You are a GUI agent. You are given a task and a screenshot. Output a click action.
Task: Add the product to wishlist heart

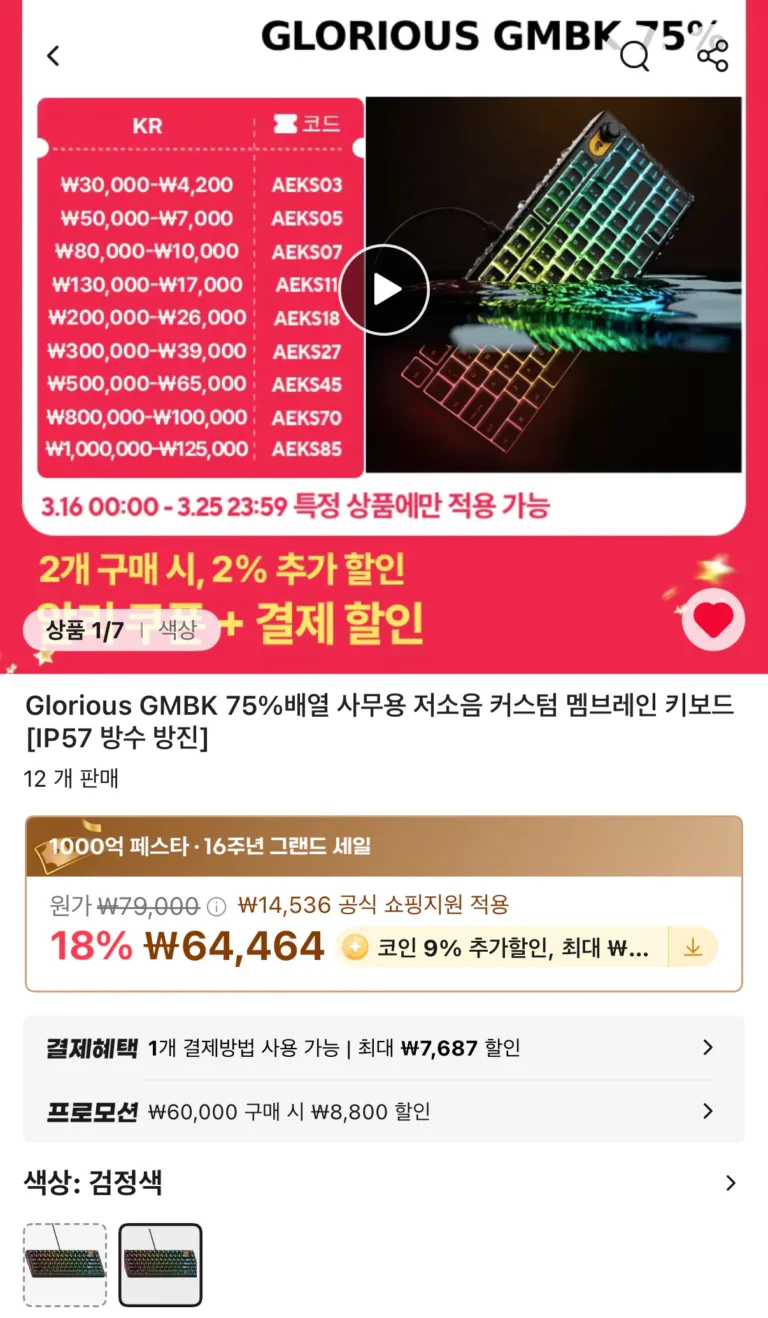click(713, 620)
